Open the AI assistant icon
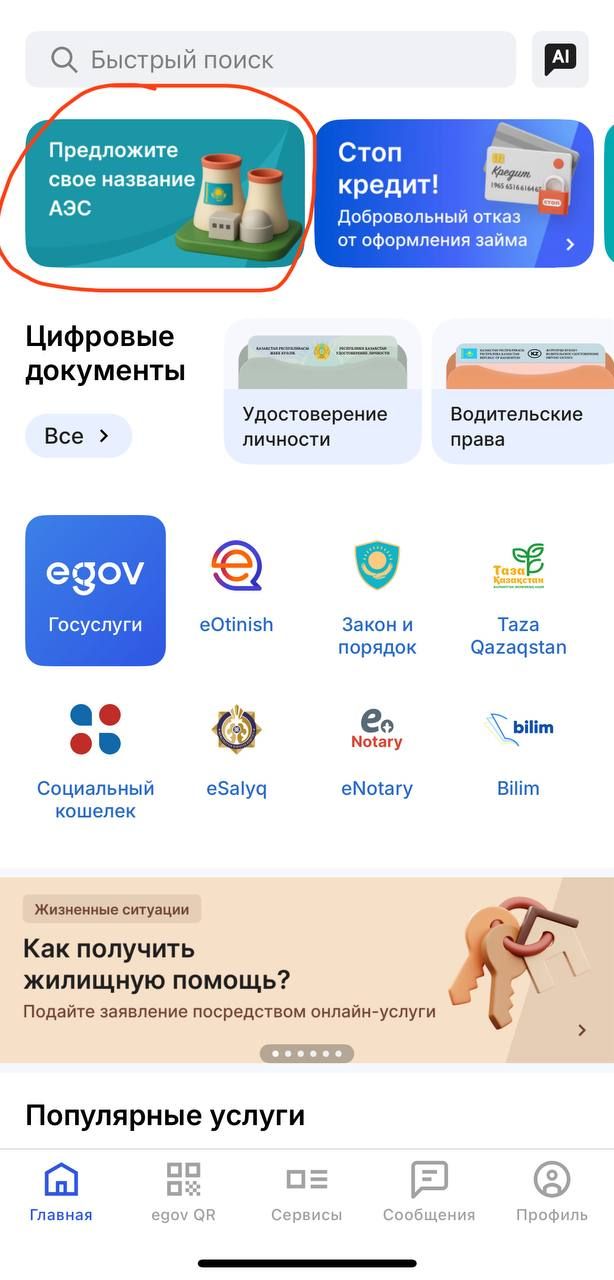Screen dimensions: 614x1280 click(x=560, y=59)
